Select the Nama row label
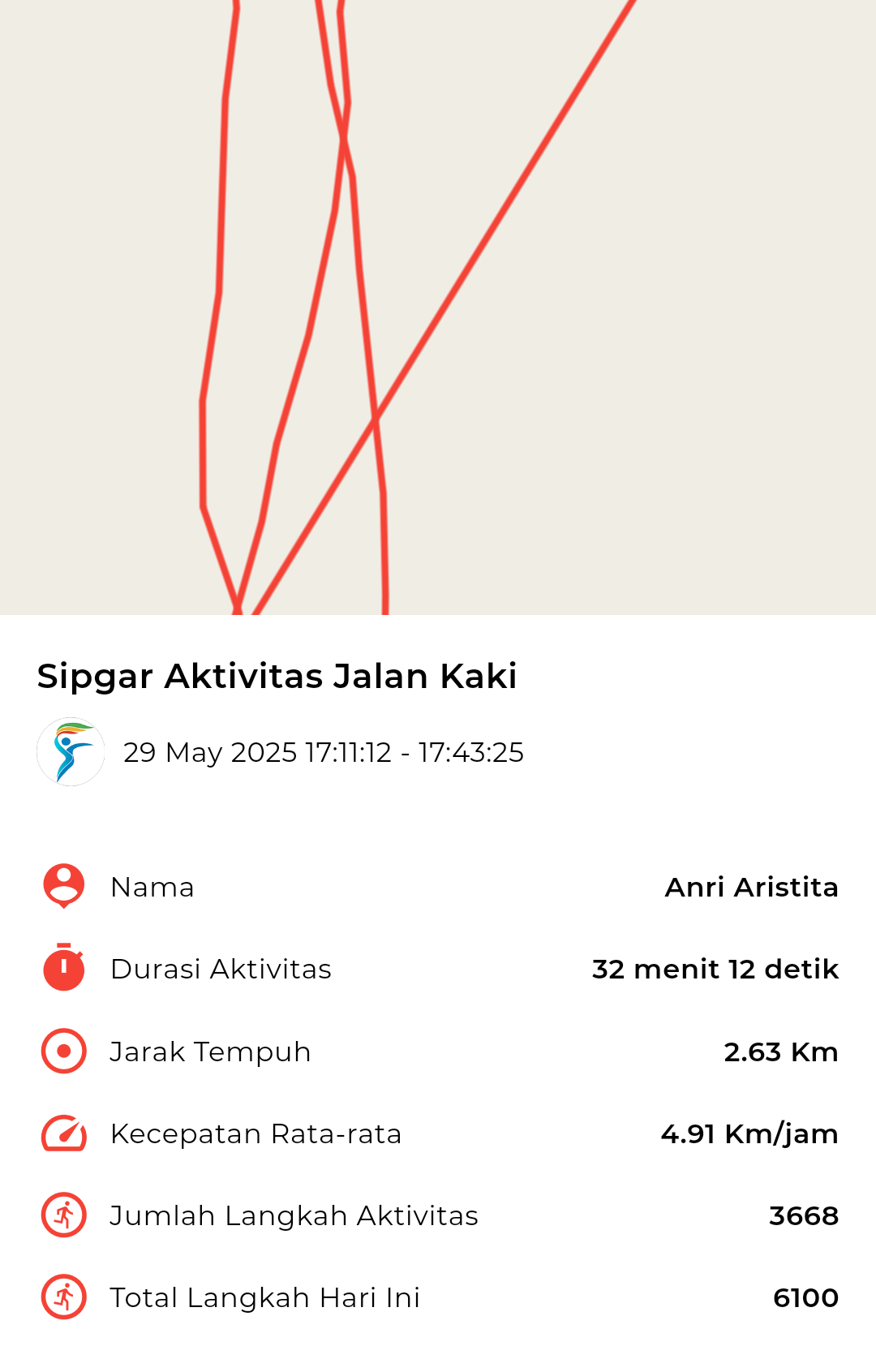 (x=152, y=887)
